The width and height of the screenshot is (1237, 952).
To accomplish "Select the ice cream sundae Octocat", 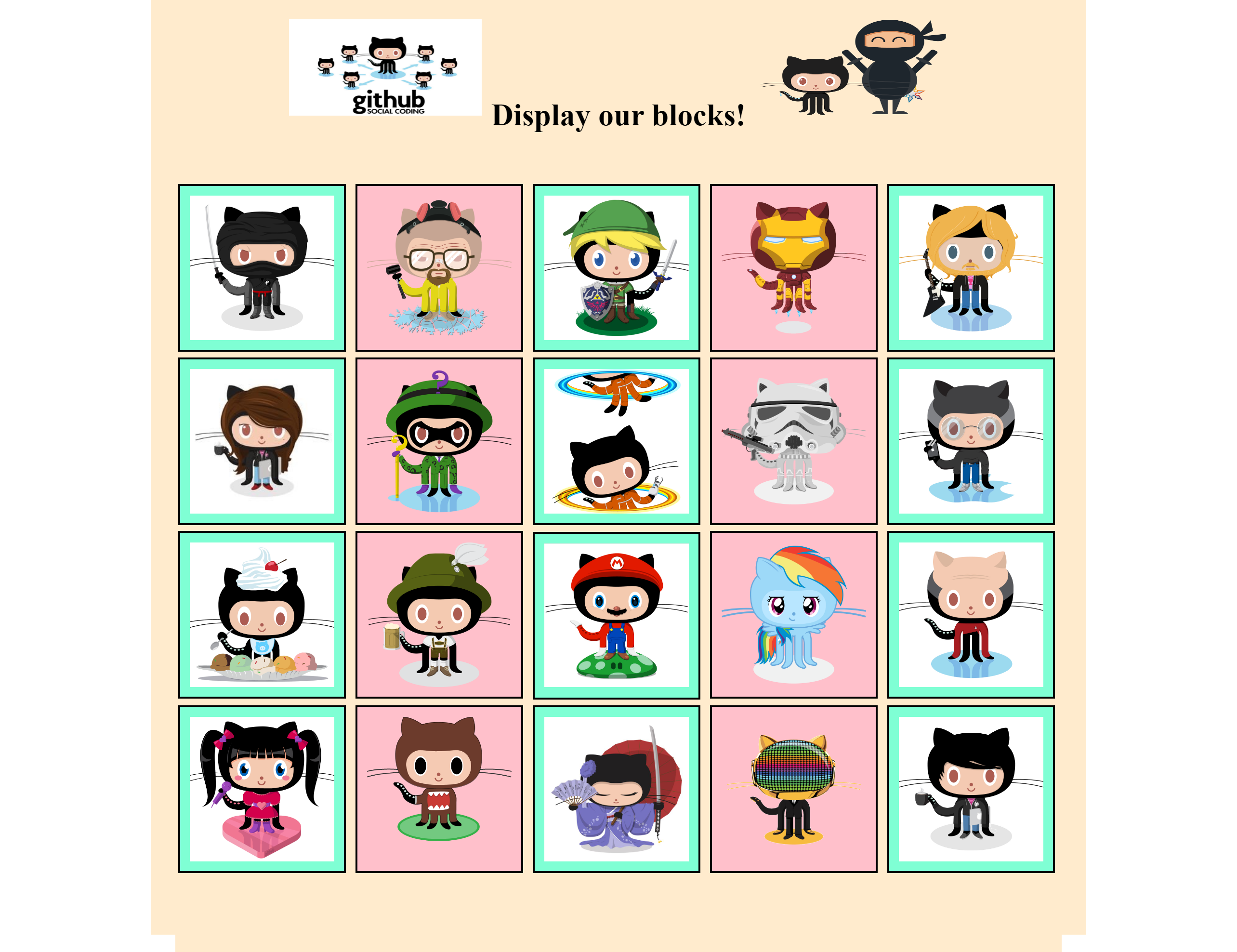I will [x=262, y=614].
